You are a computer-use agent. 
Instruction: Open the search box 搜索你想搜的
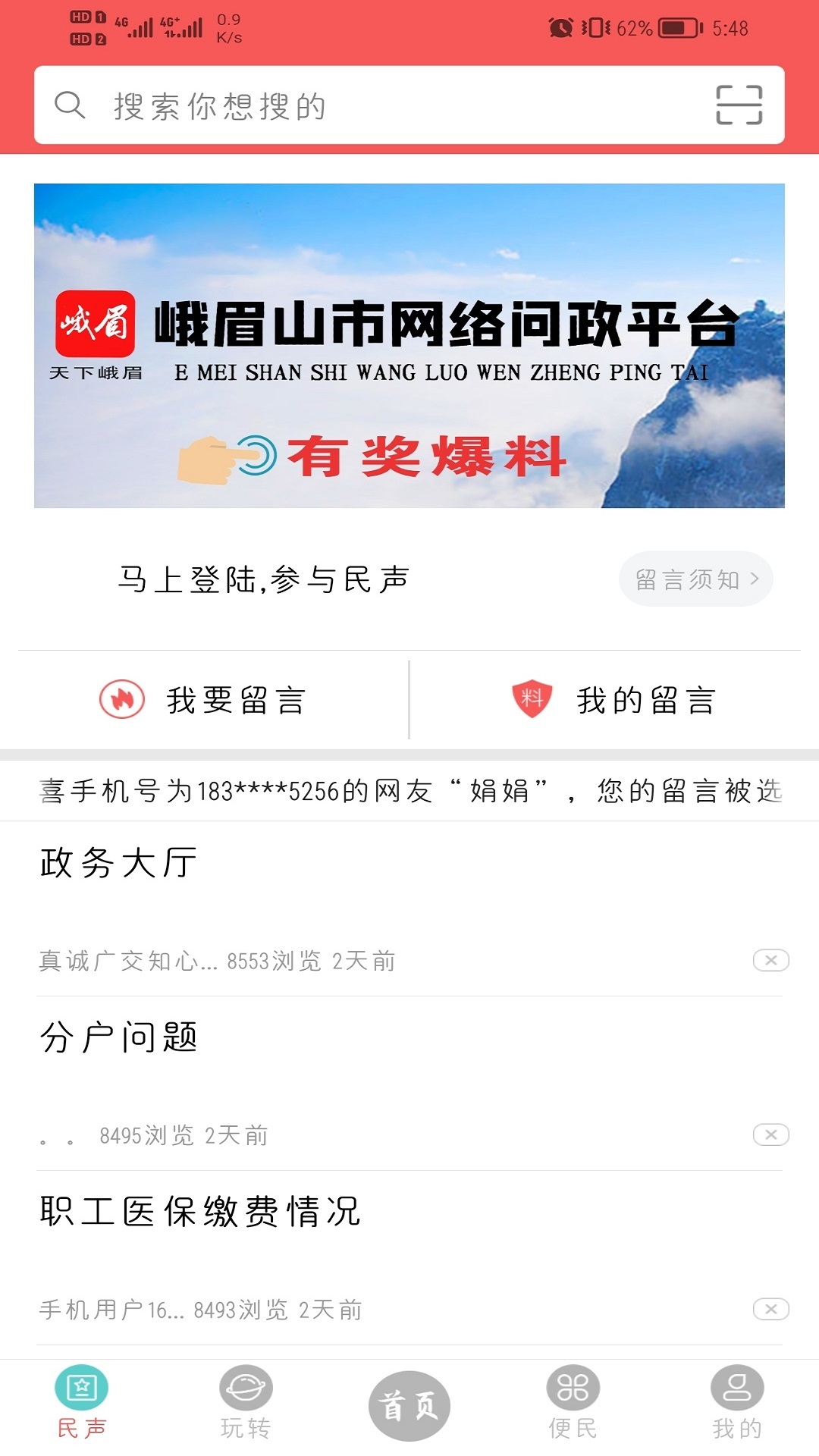point(364,105)
